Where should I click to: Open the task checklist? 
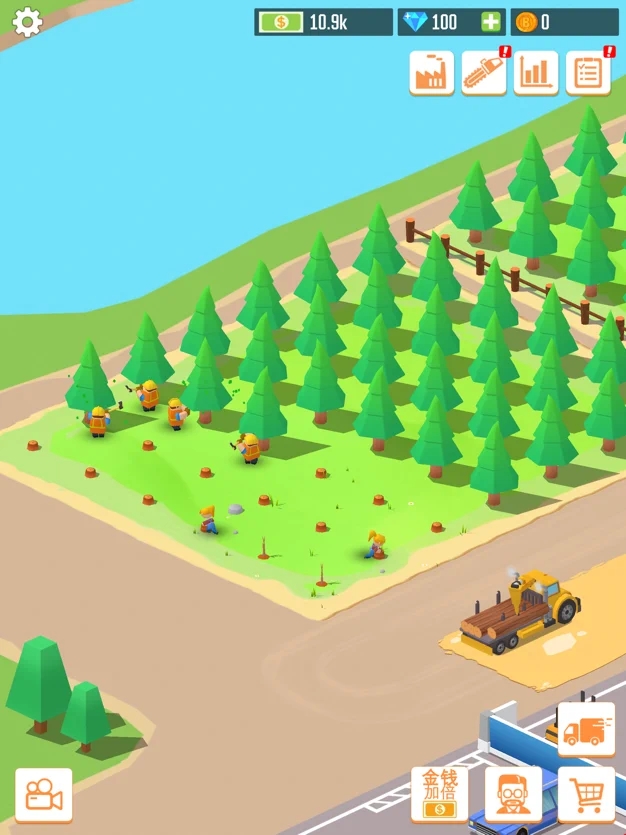tap(588, 73)
